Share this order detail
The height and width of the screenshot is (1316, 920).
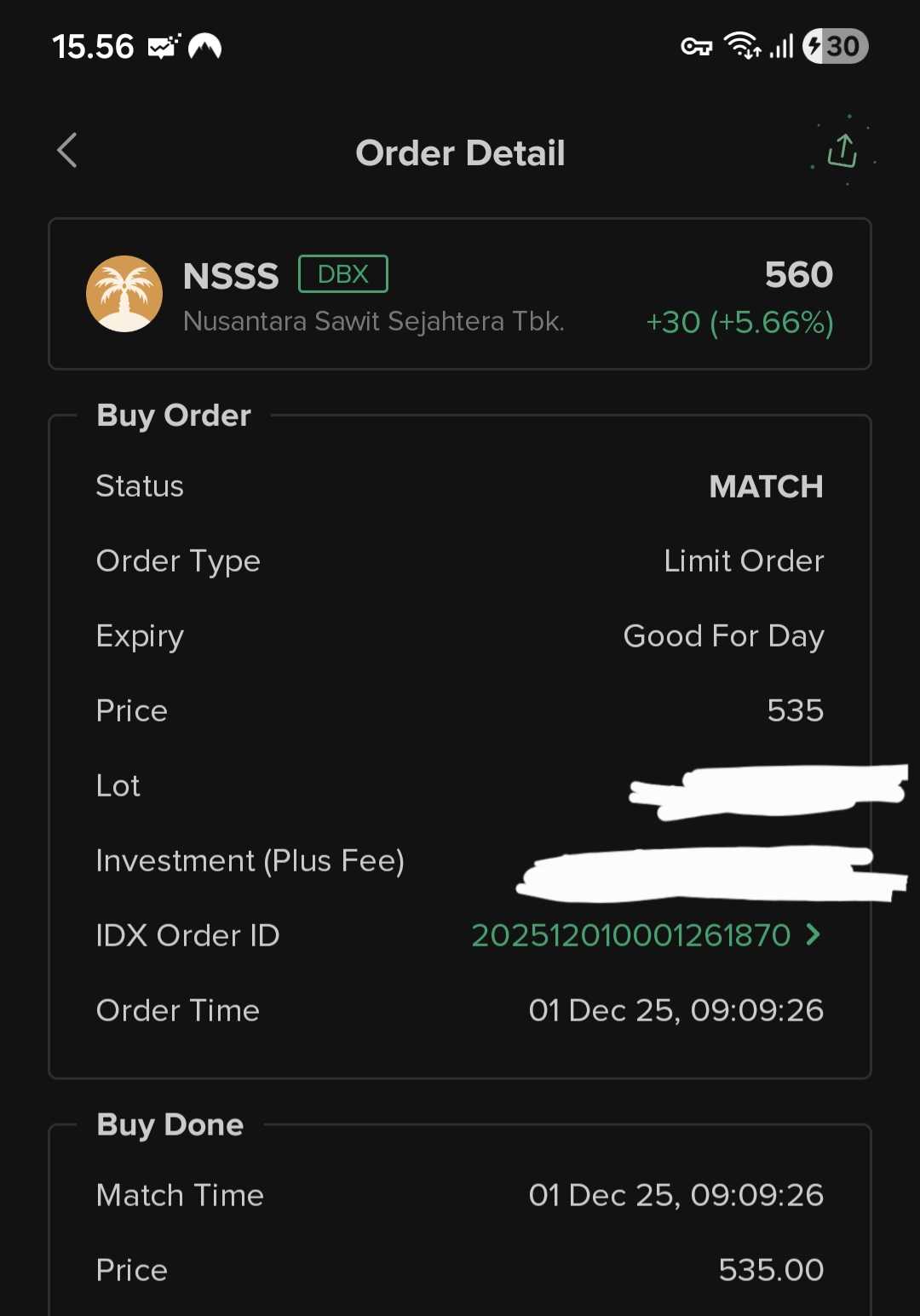point(842,151)
